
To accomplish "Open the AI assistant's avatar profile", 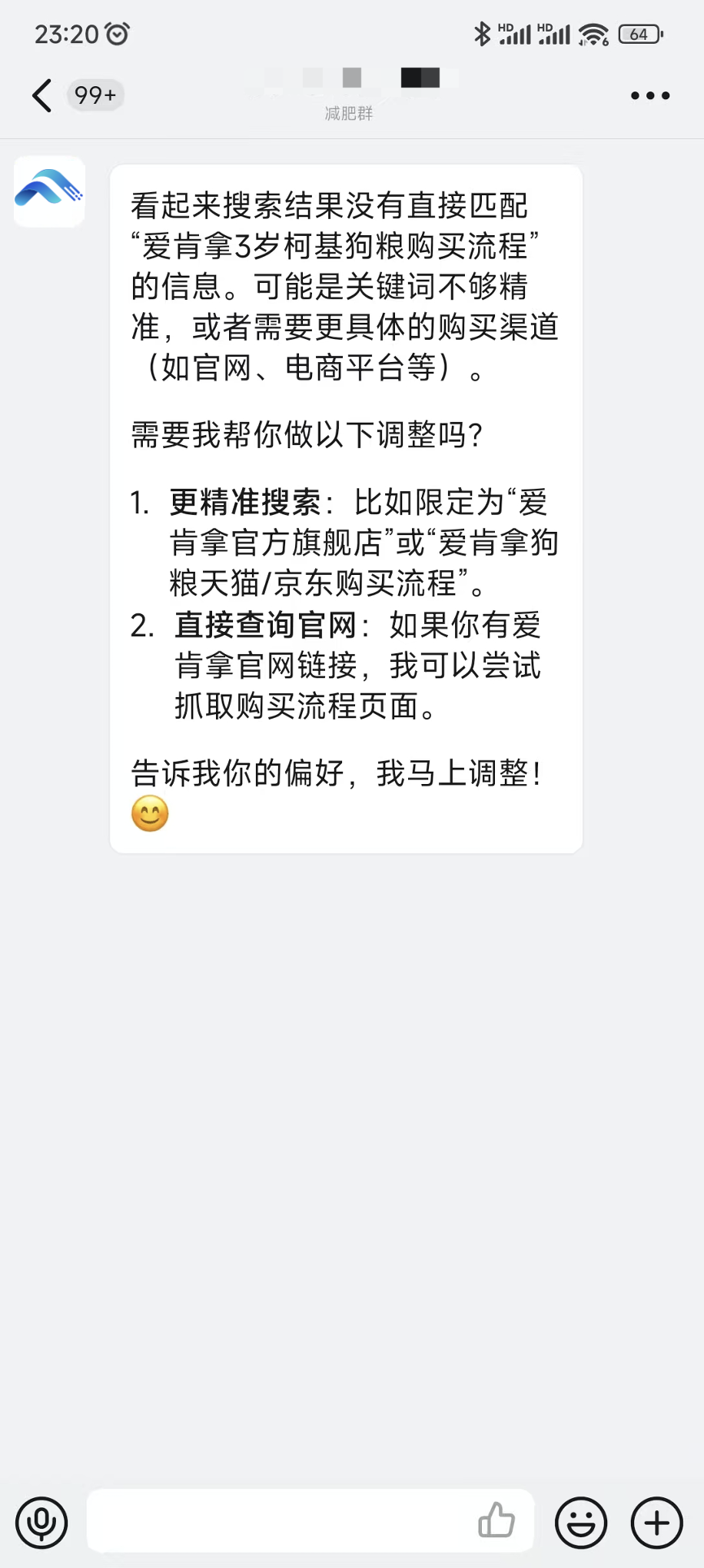I will coord(48,191).
